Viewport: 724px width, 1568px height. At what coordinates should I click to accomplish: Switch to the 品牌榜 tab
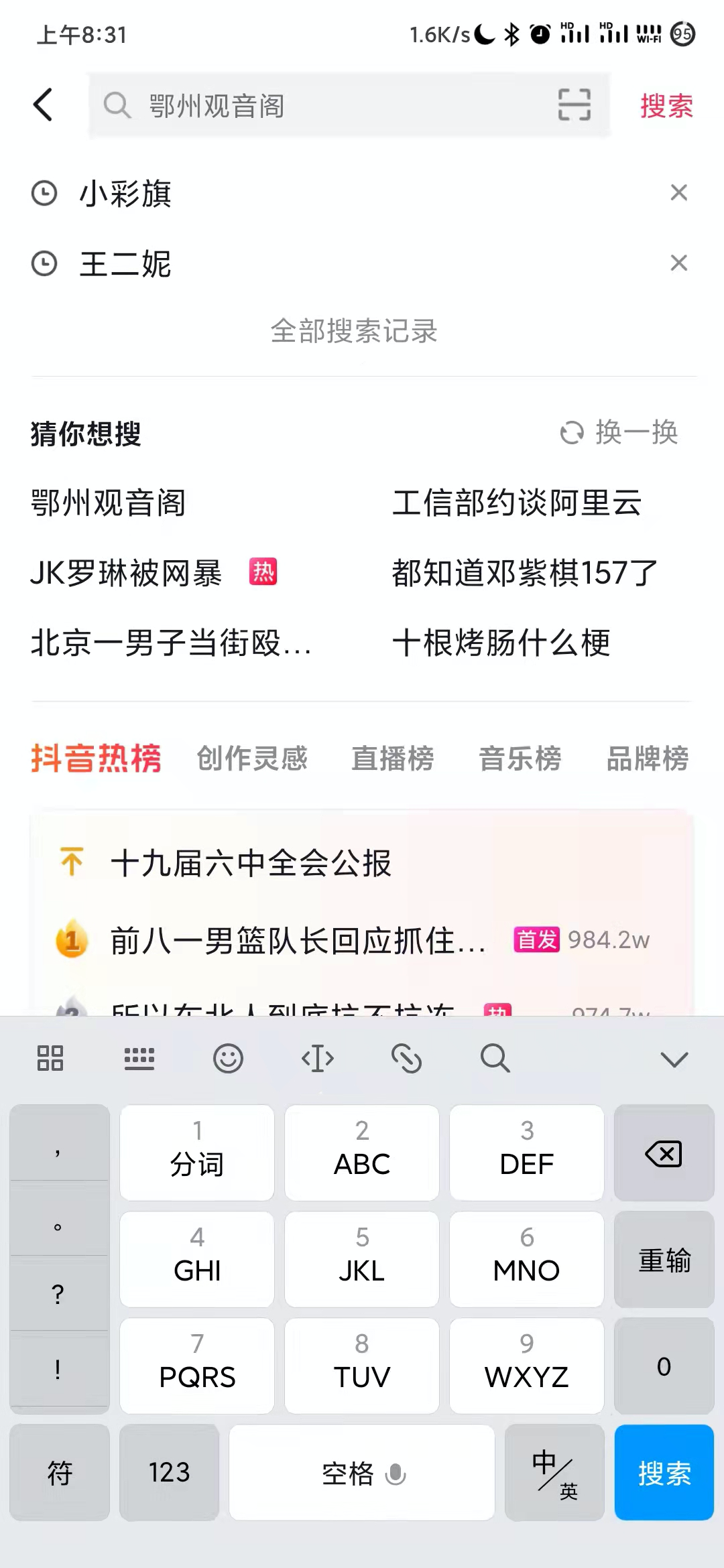(648, 759)
